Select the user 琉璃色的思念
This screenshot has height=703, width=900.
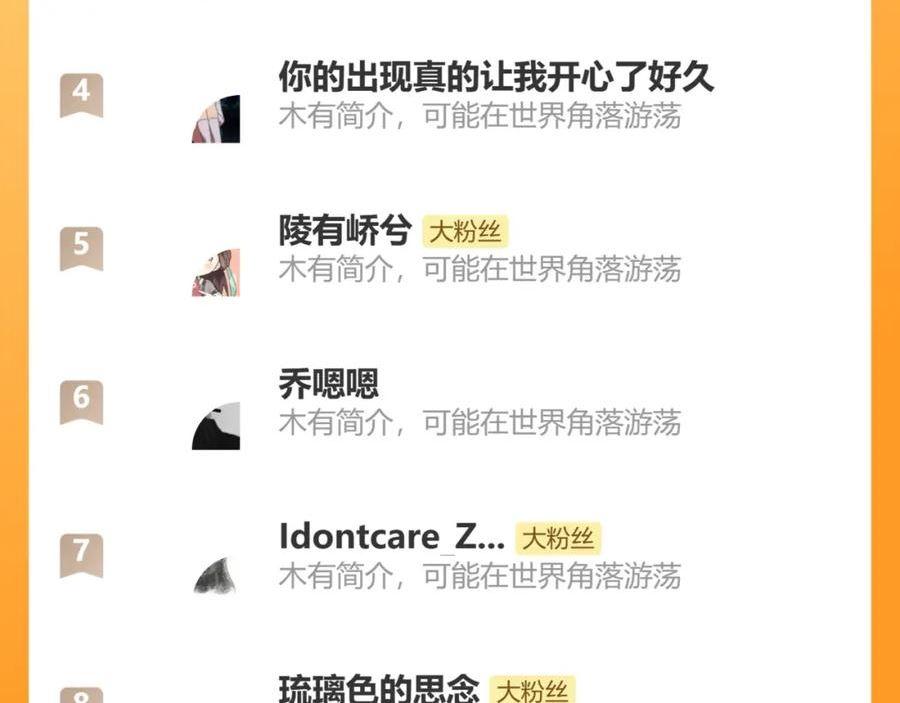[x=378, y=688]
